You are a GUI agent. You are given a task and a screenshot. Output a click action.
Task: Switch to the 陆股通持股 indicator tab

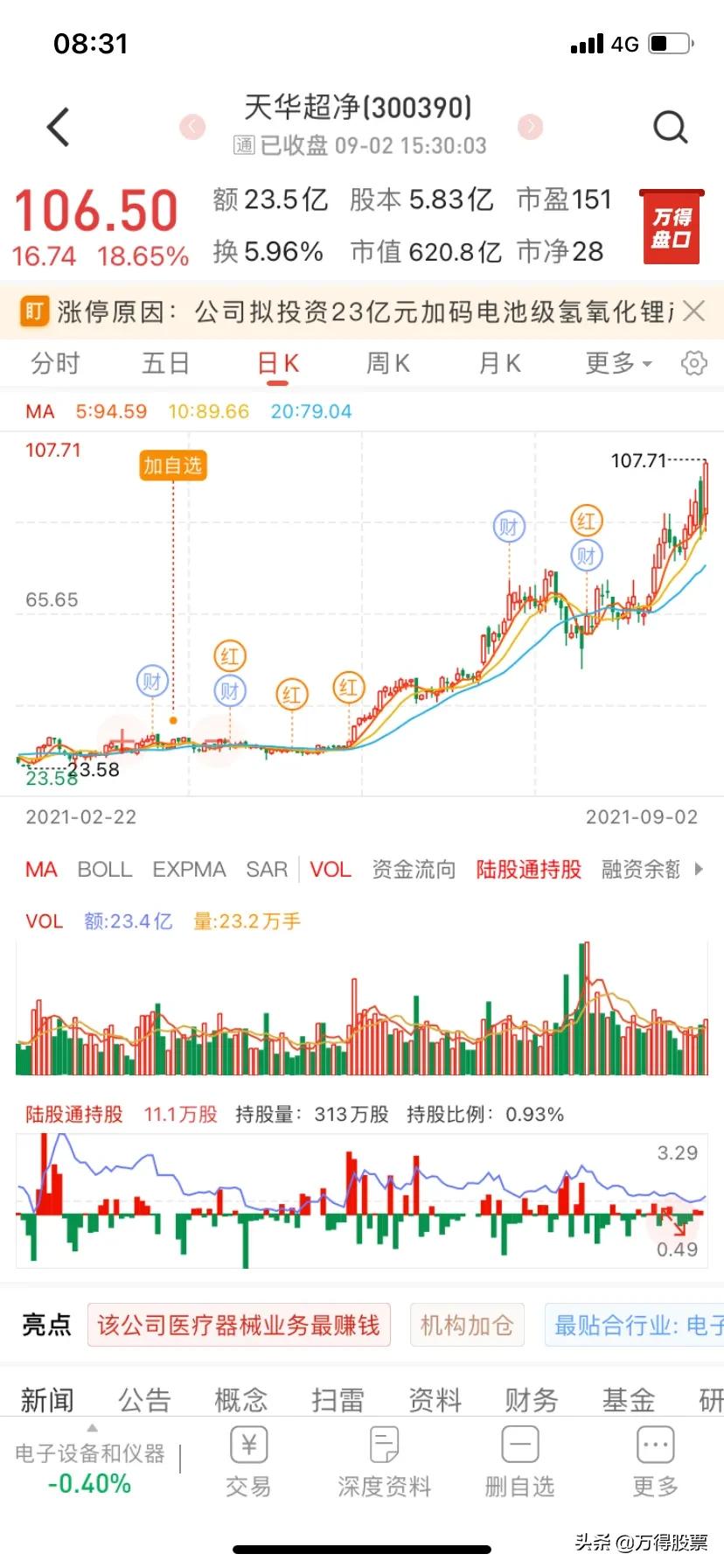pyautogui.click(x=527, y=869)
